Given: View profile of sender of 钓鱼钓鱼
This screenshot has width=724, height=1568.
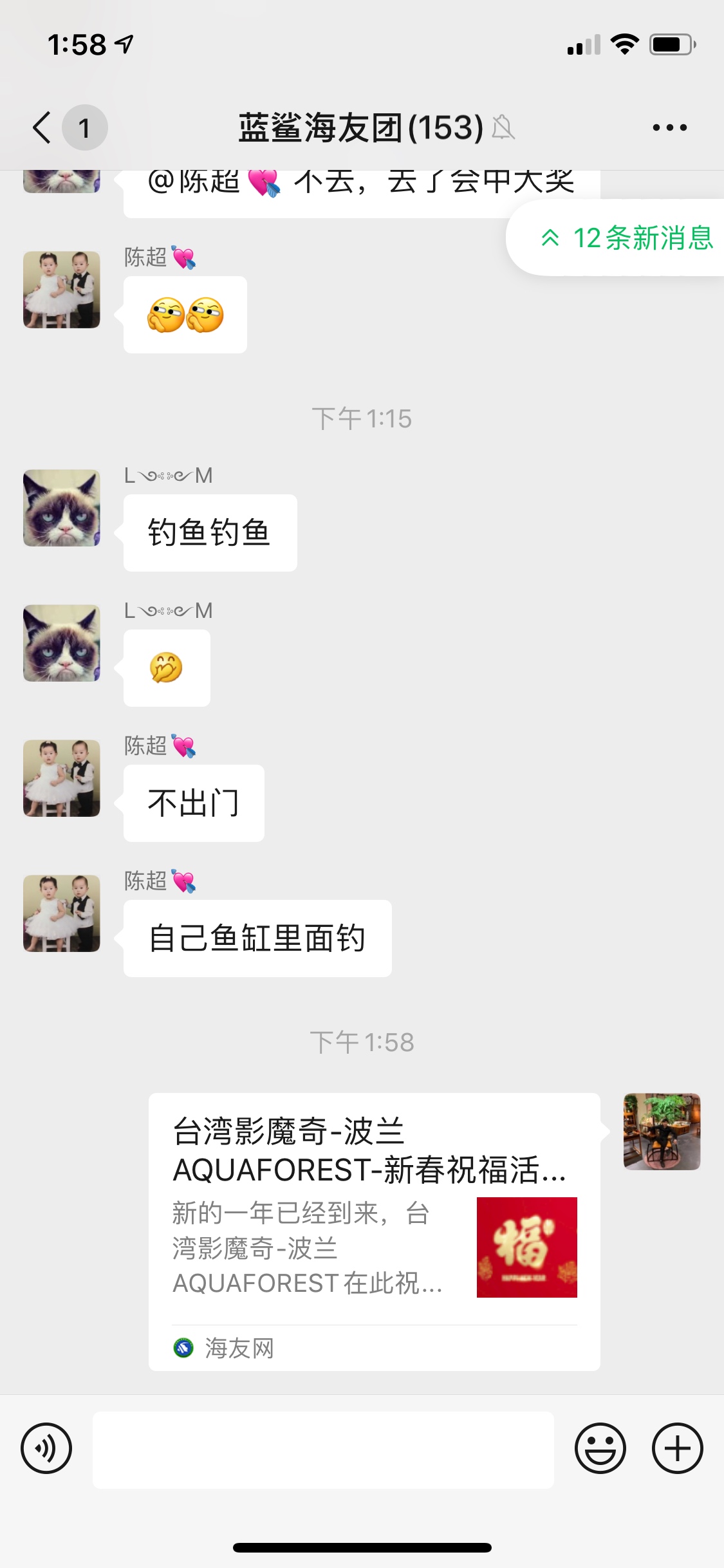Looking at the screenshot, I should pos(62,508).
